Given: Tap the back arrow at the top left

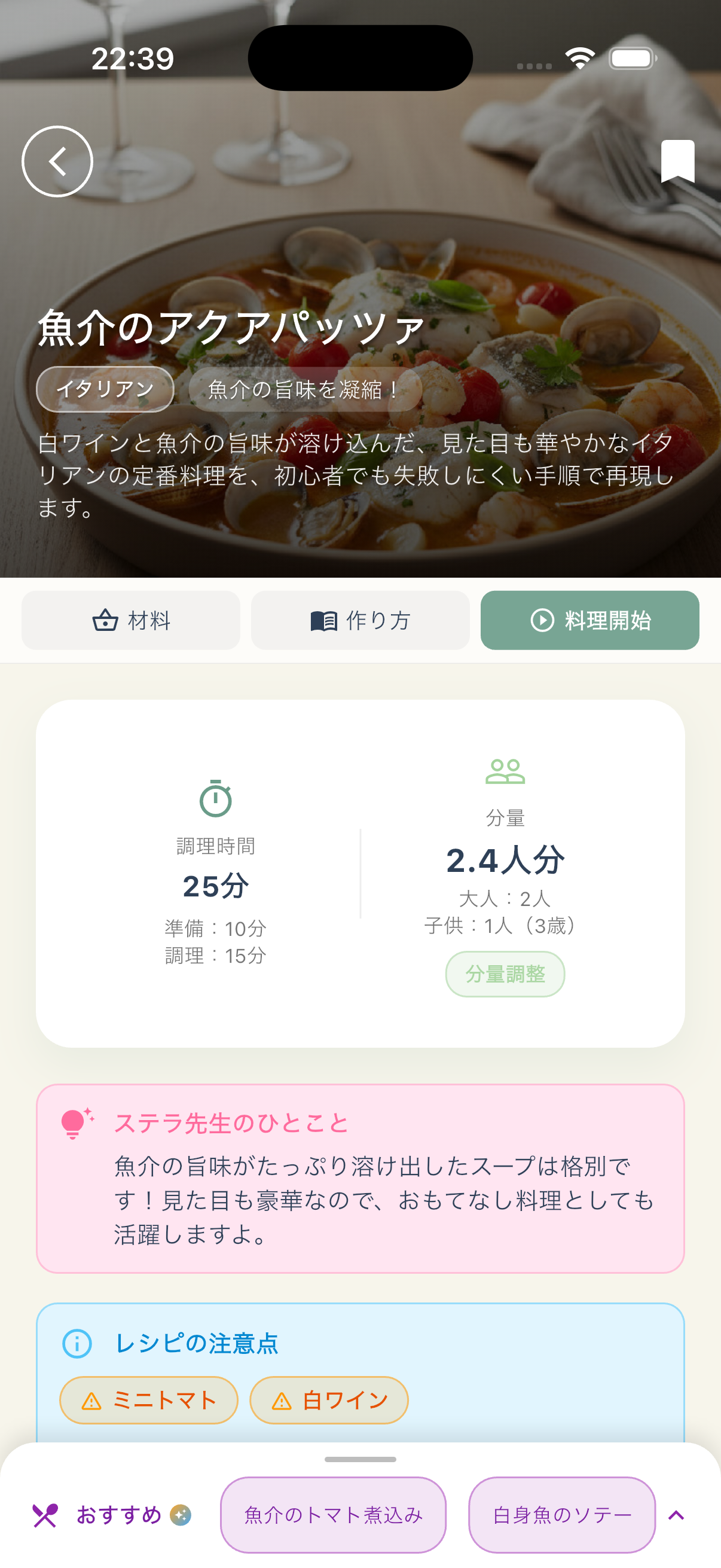Looking at the screenshot, I should pos(57,162).
